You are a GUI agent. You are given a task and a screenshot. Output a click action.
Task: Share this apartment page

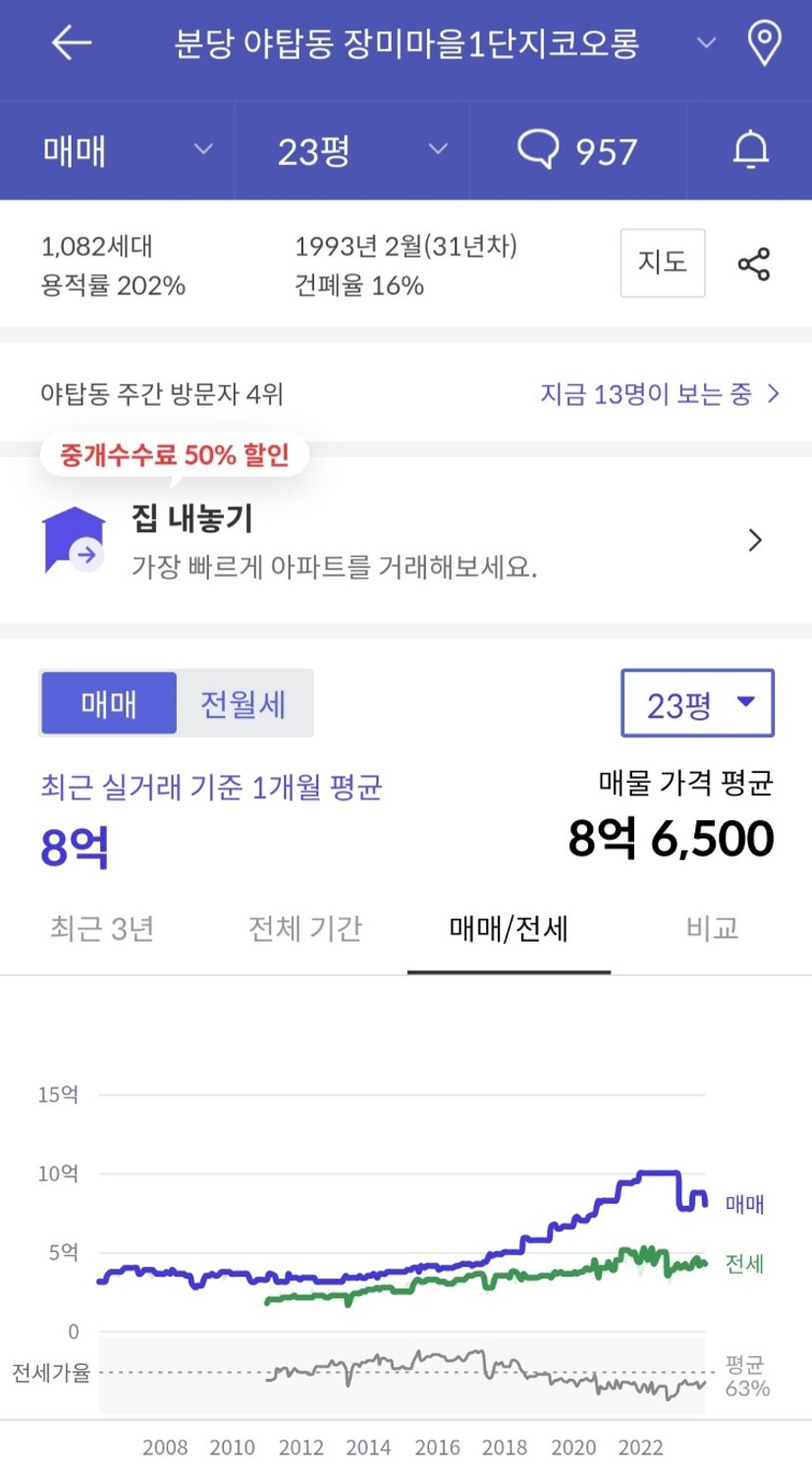(x=754, y=264)
